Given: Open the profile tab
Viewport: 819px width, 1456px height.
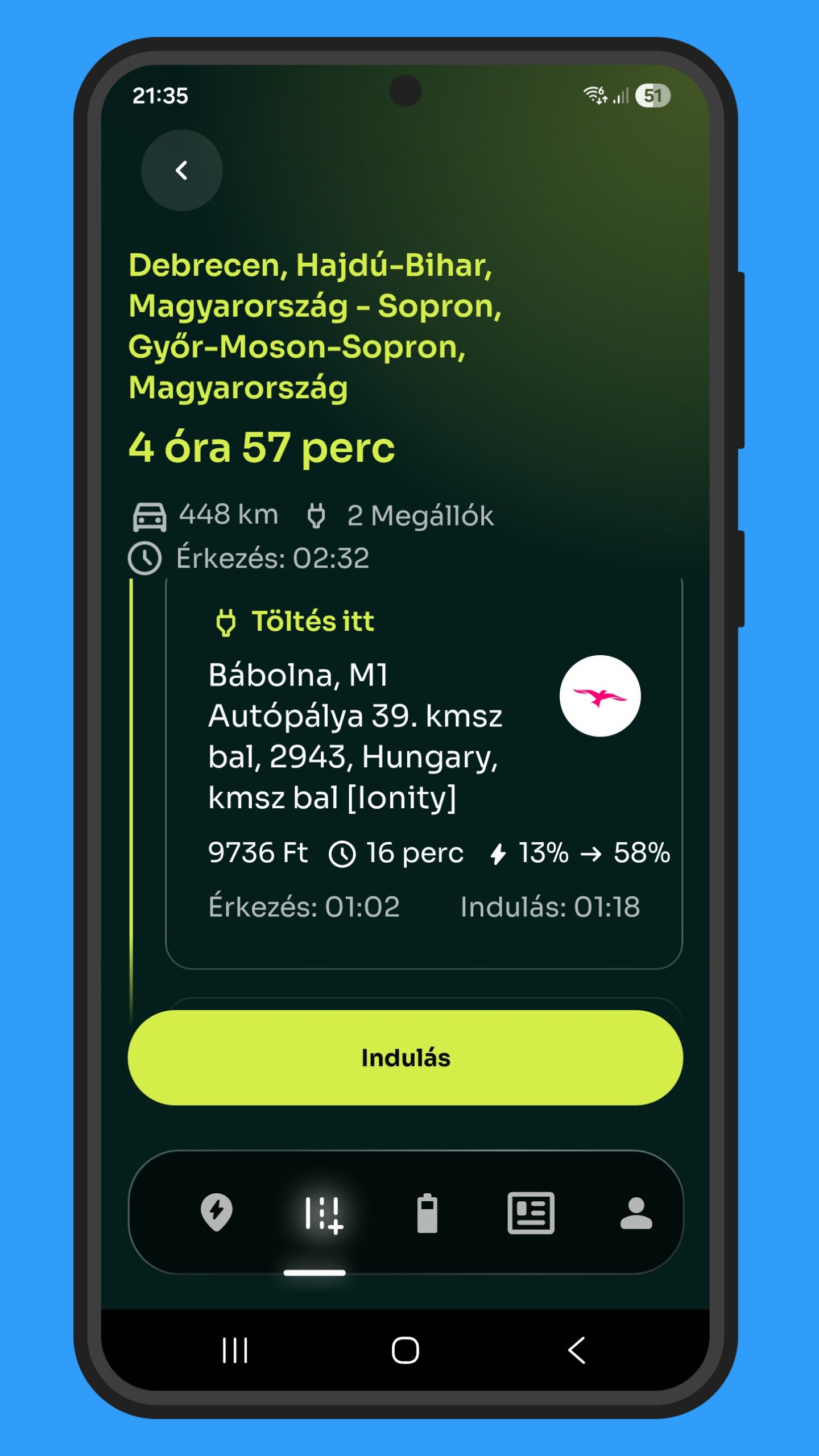Looking at the screenshot, I should pos(636,1213).
